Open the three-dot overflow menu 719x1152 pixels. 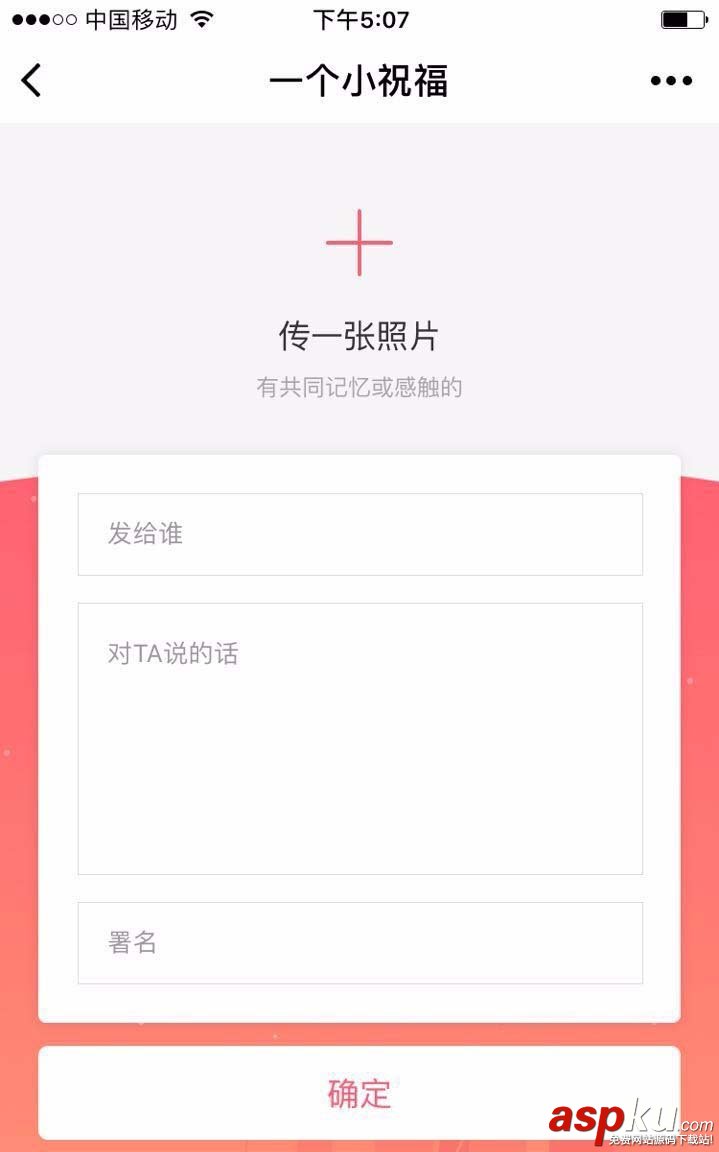pos(671,81)
